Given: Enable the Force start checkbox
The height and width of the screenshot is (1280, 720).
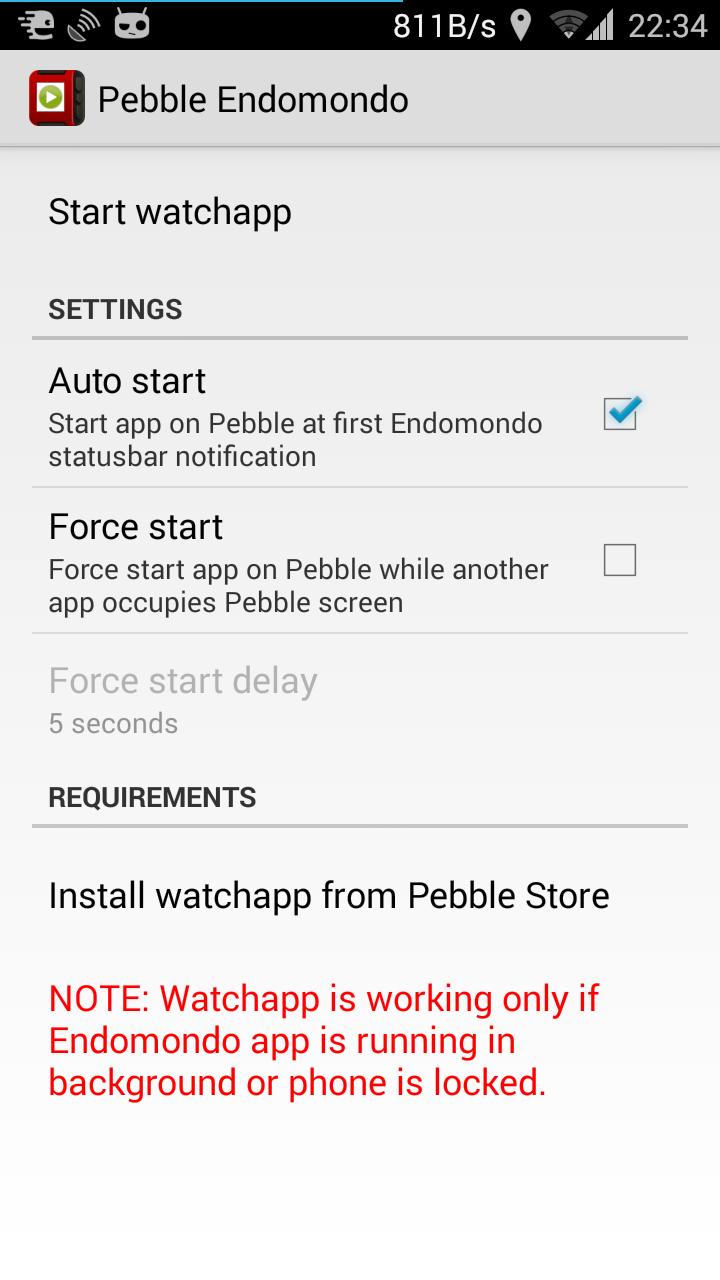Looking at the screenshot, I should point(619,560).
